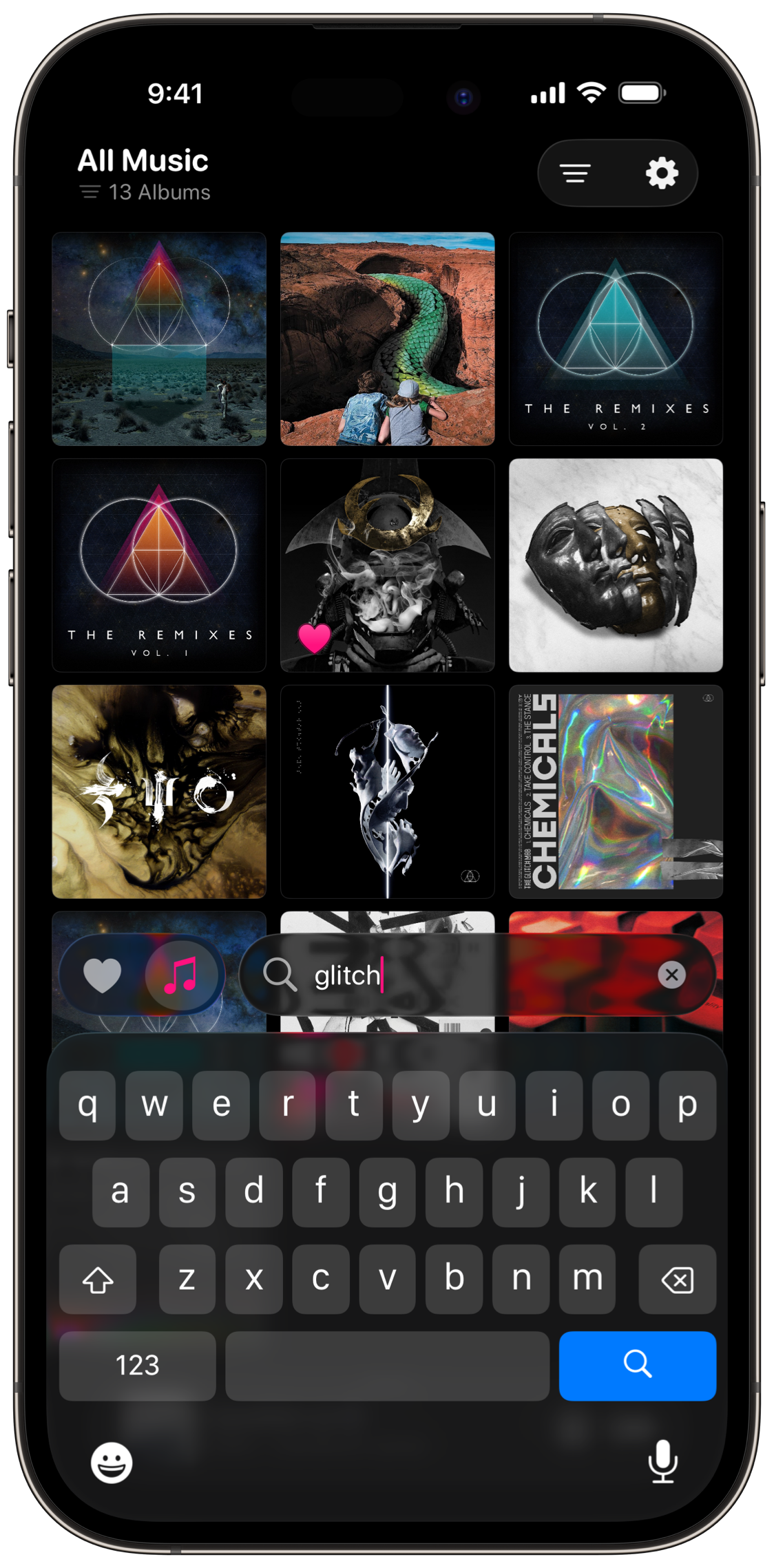Open The Remixes Vol. 1 album cover
Image resolution: width=774 pixels, height=1568 pixels.
point(159,566)
